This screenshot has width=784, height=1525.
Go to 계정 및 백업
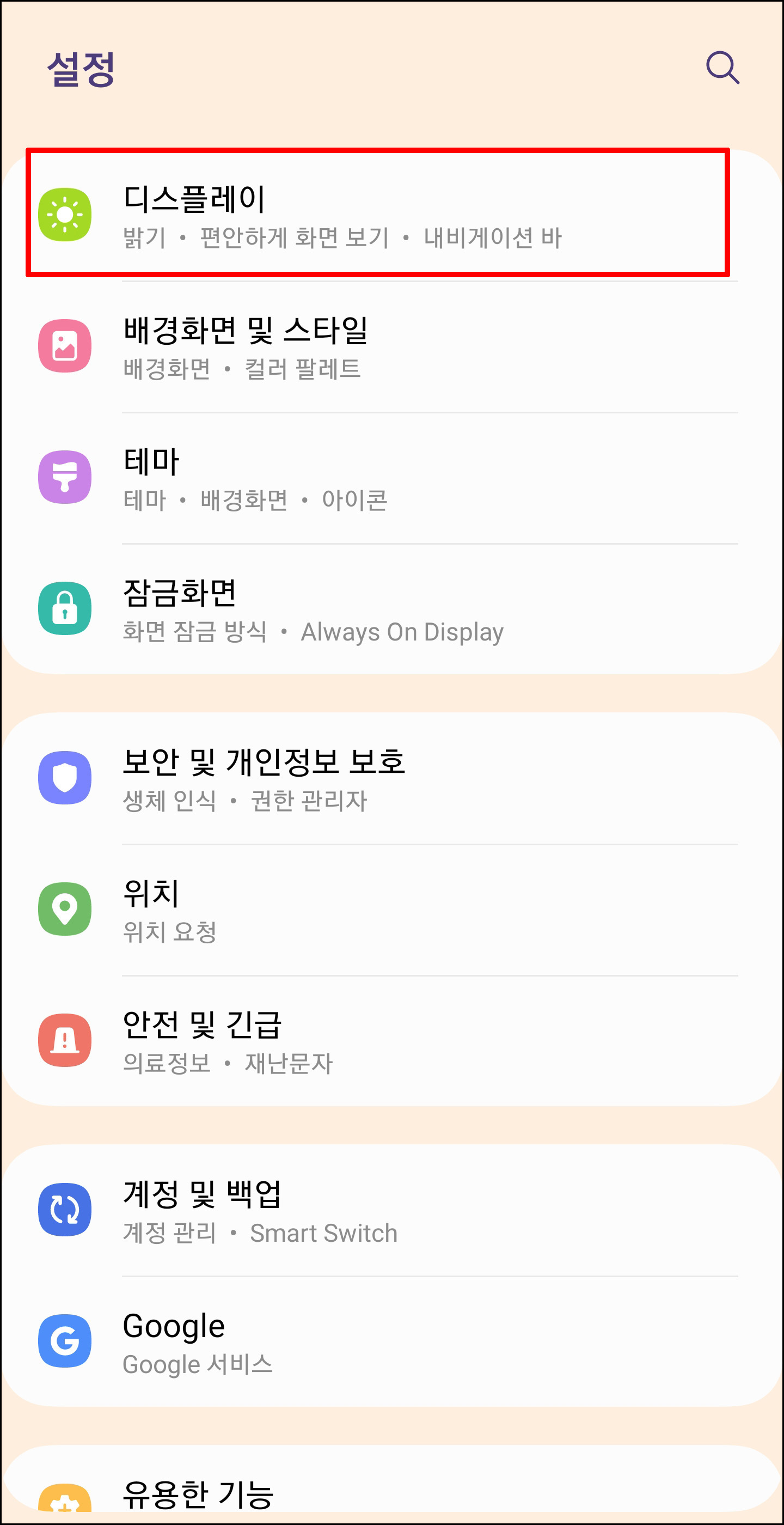pos(390,1211)
